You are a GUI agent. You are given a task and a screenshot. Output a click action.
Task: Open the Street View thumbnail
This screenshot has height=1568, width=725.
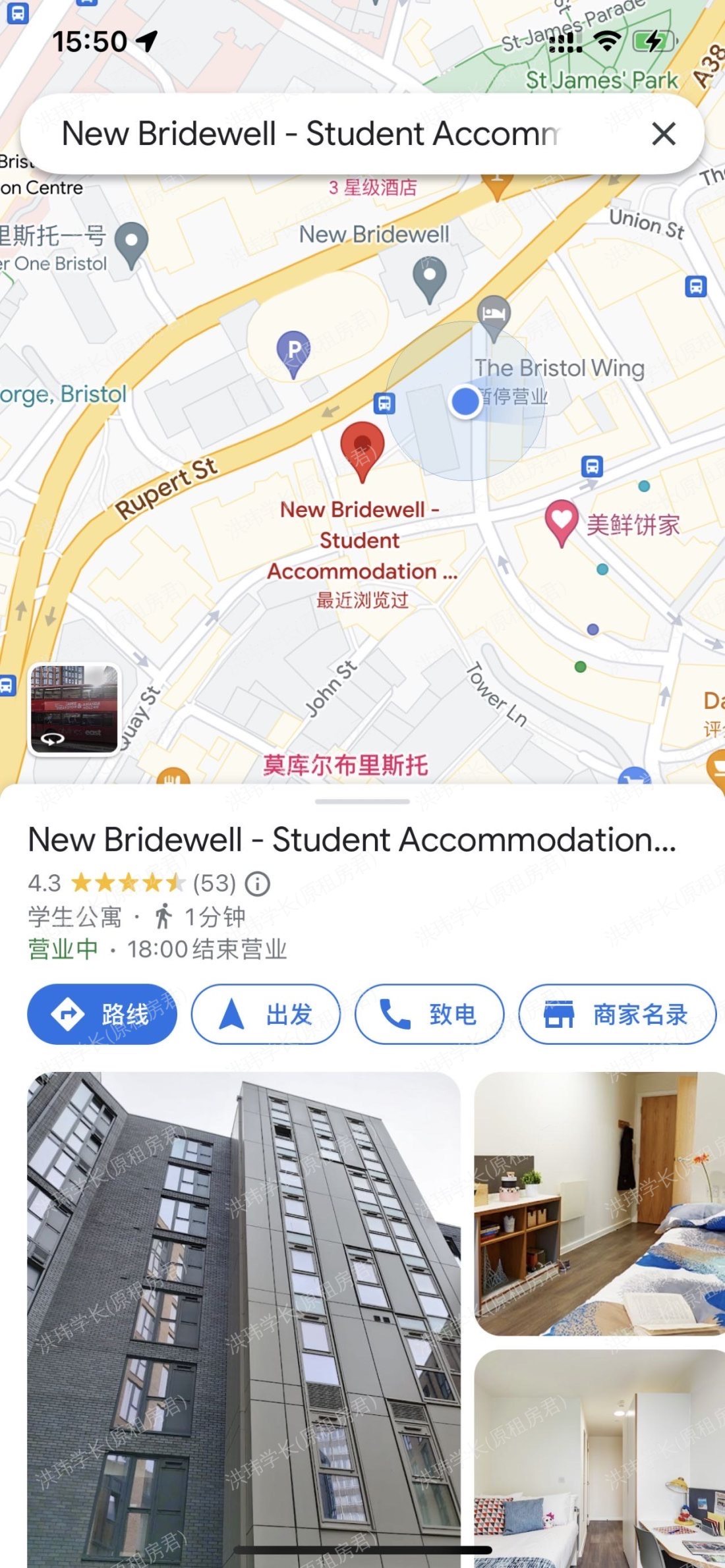(74, 709)
